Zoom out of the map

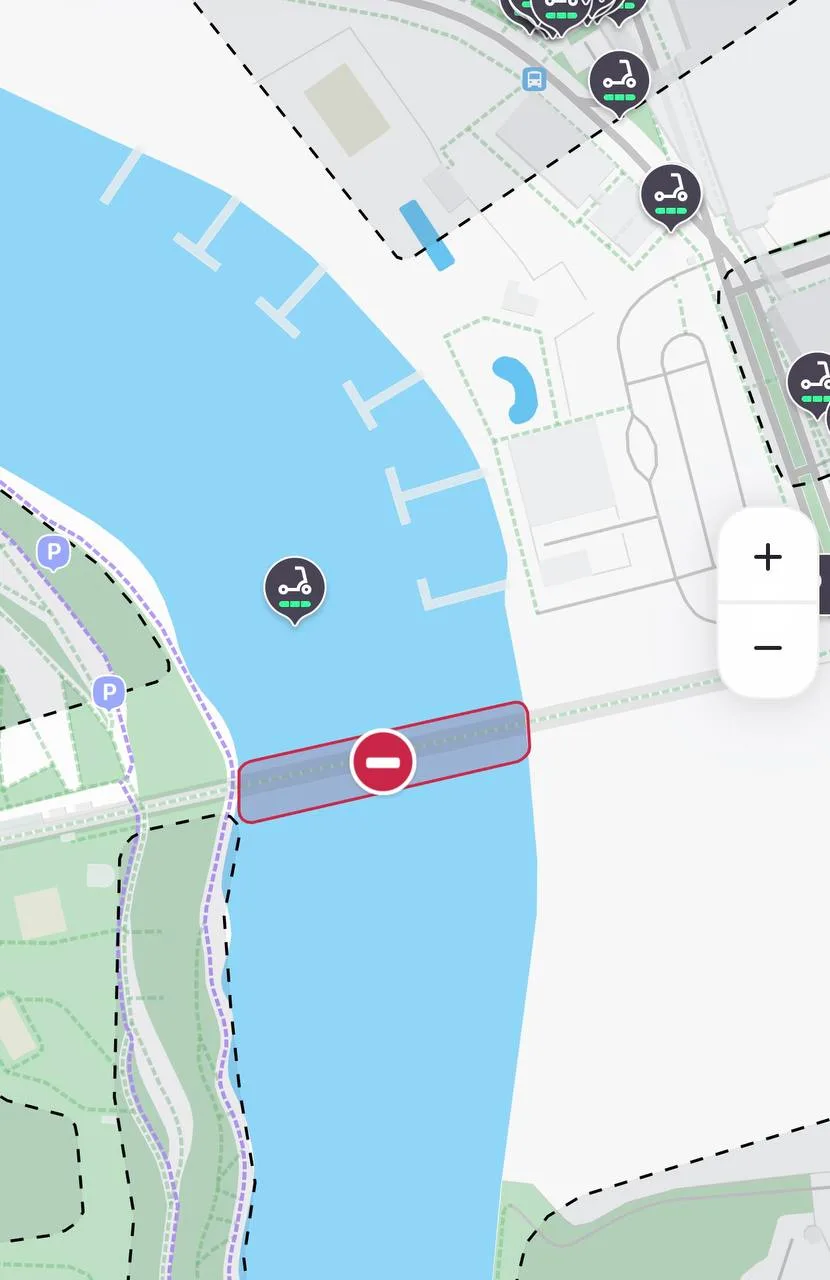[x=767, y=648]
